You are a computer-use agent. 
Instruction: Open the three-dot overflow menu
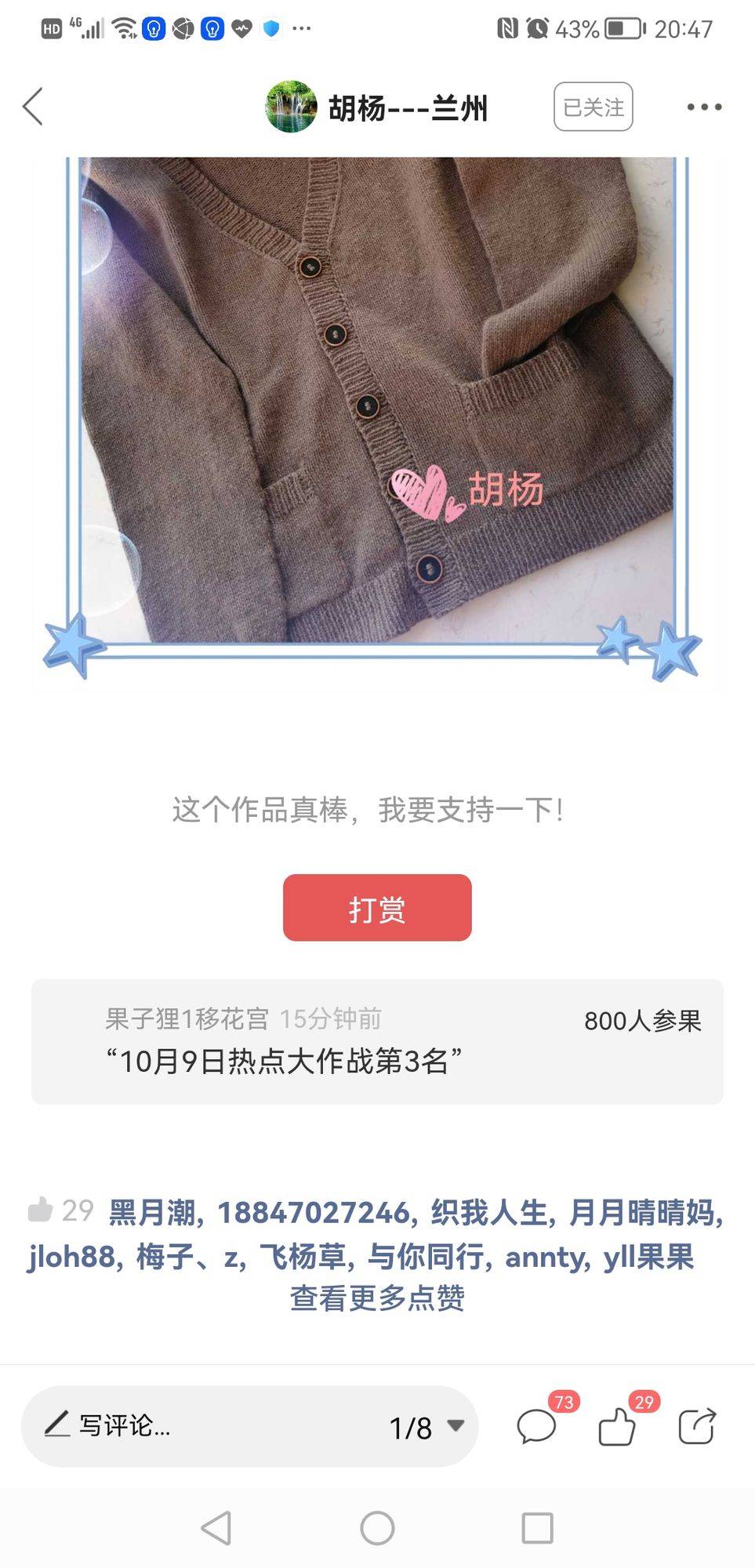pos(704,107)
